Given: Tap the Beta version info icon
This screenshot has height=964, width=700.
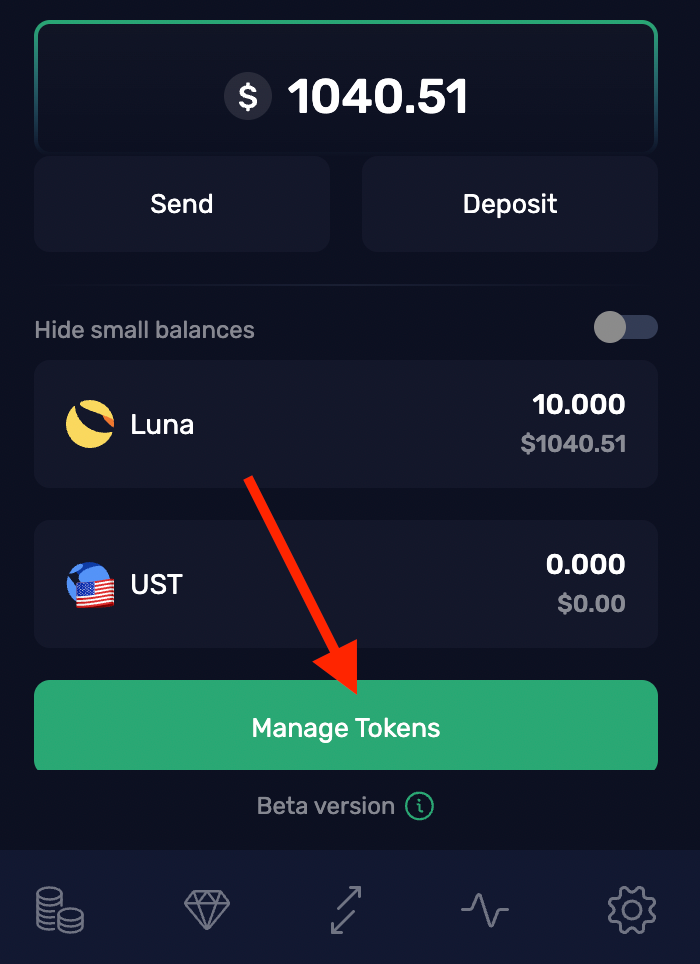Looking at the screenshot, I should click(x=419, y=805).
